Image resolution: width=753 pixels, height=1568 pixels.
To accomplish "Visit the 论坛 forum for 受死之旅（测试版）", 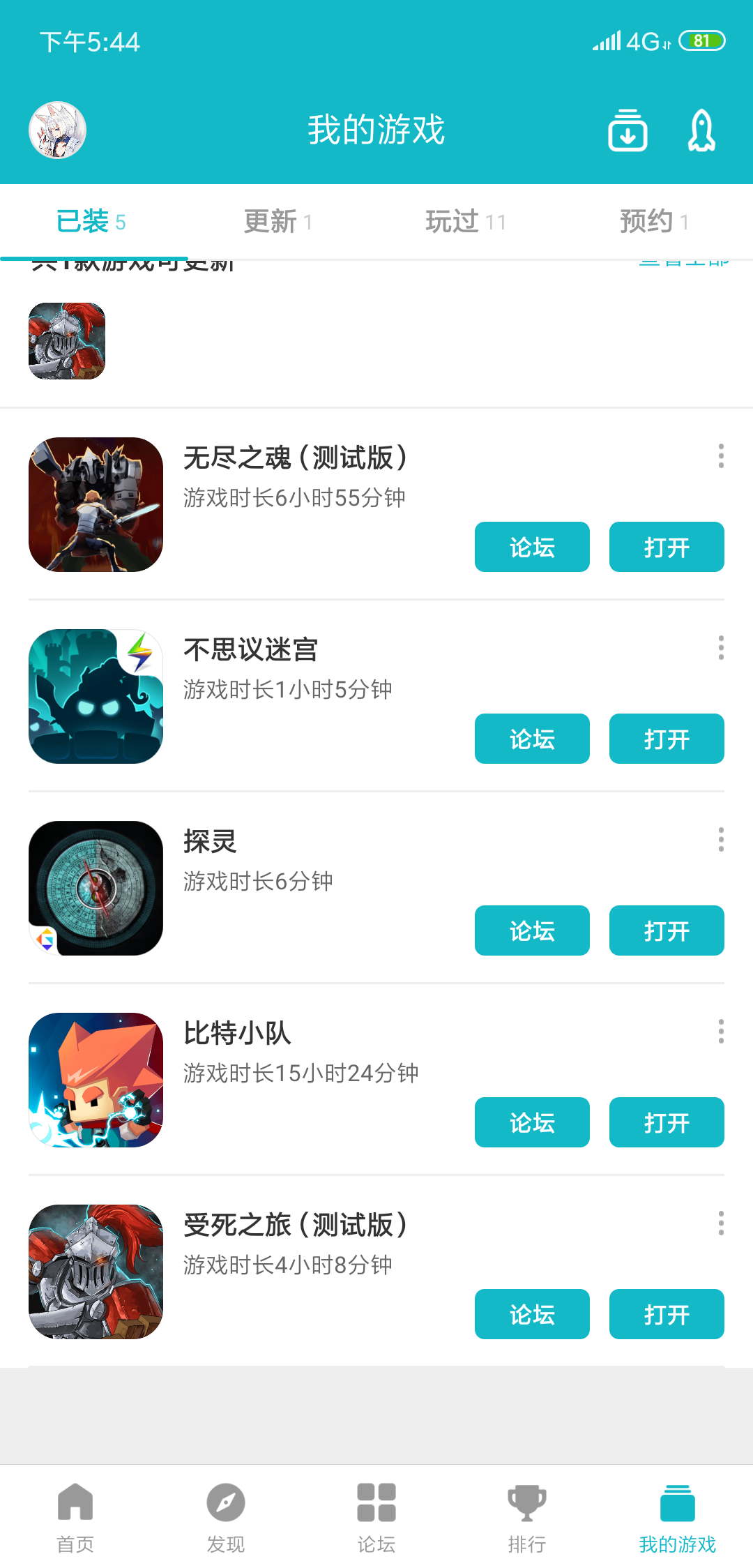I will coord(531,1314).
